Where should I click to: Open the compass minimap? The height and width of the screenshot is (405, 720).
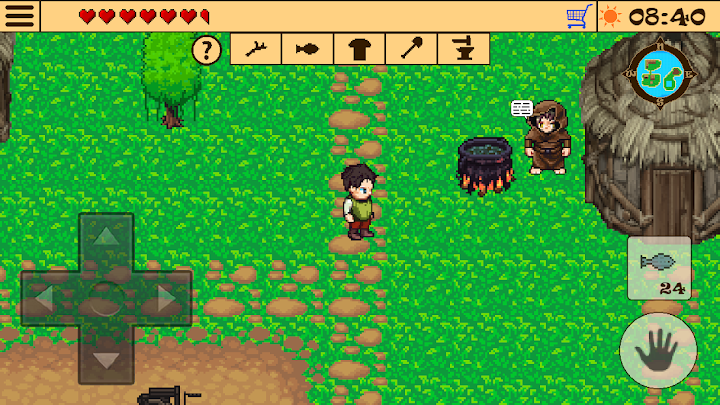pyautogui.click(x=660, y=73)
